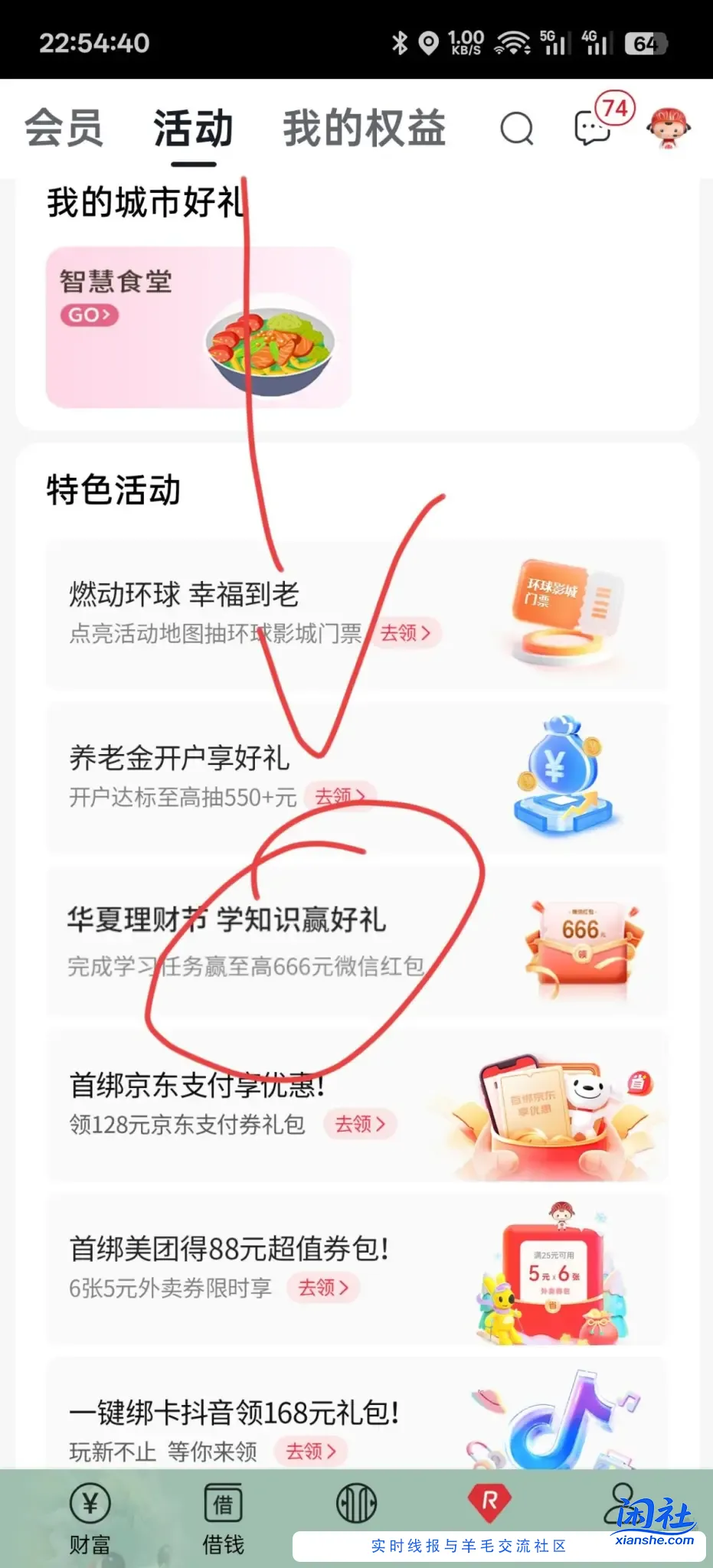Click 去领 on 燃动环球 幸福到老 activity

point(407,634)
